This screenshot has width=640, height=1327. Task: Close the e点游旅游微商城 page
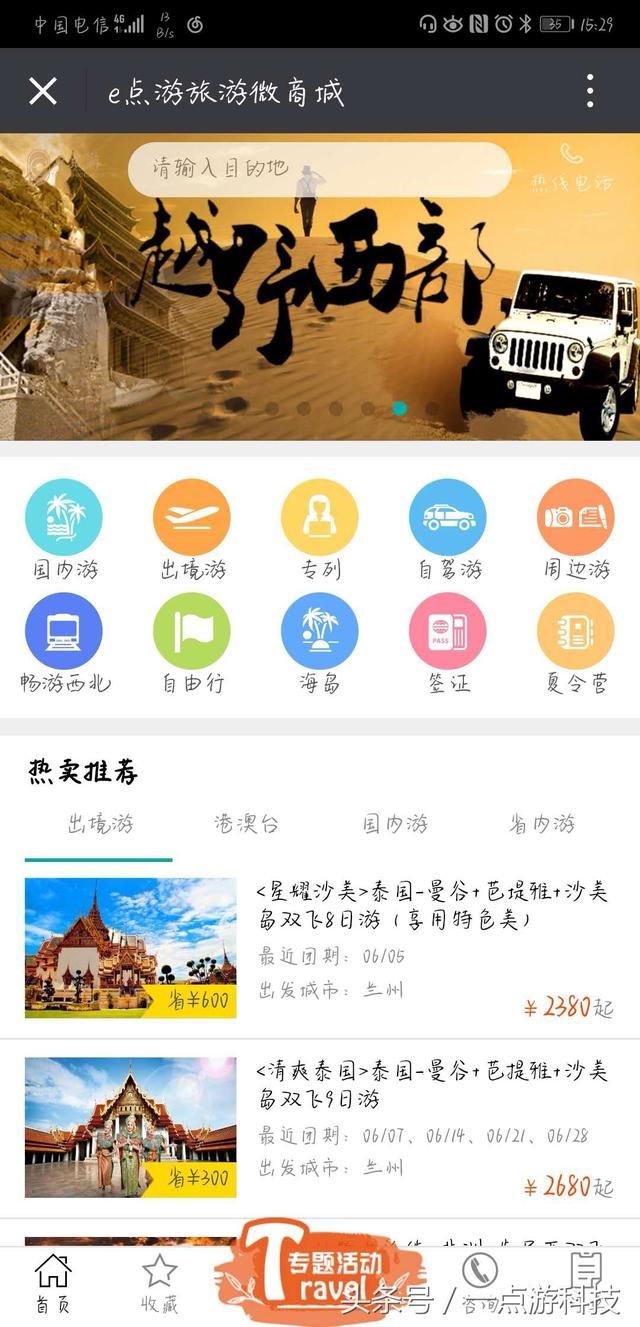42,91
